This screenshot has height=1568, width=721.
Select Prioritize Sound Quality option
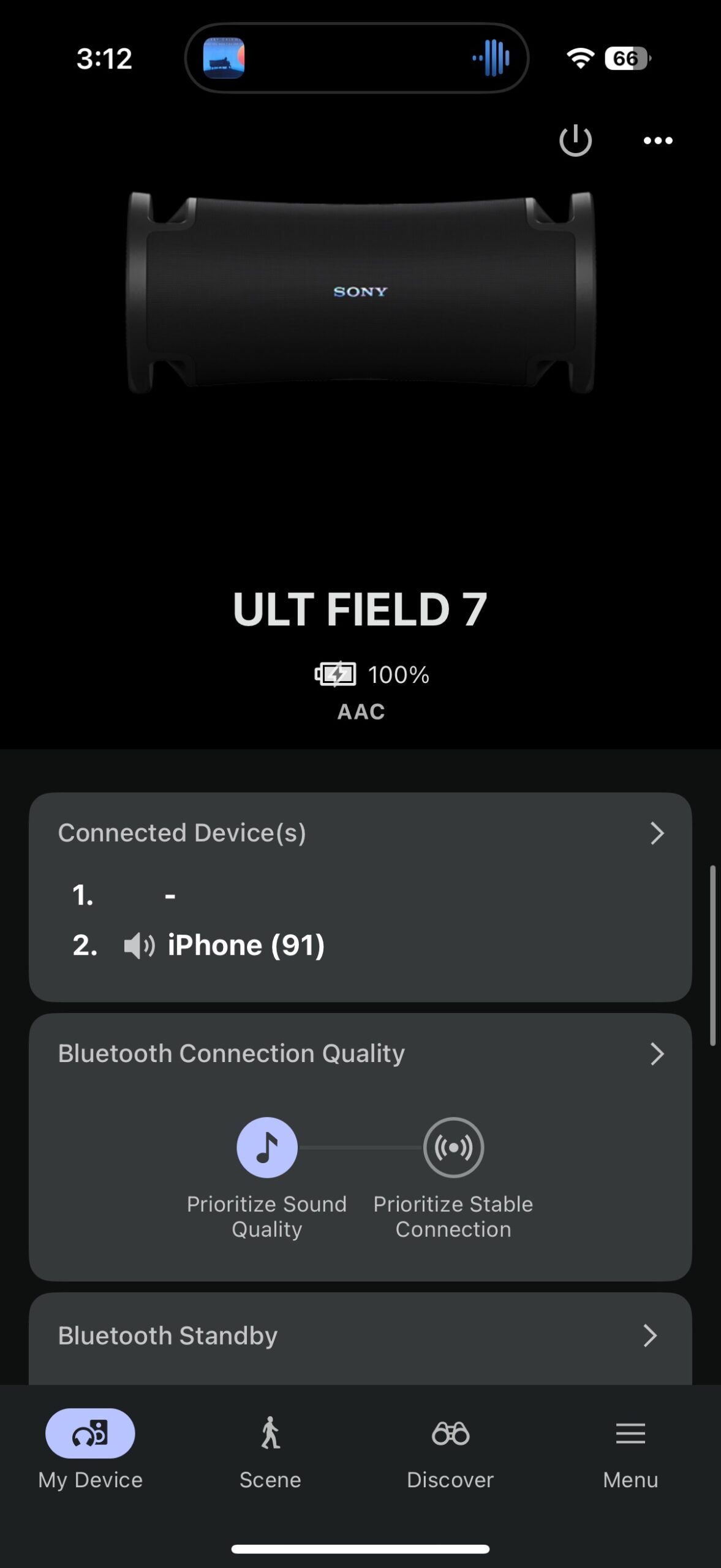coord(267,1147)
